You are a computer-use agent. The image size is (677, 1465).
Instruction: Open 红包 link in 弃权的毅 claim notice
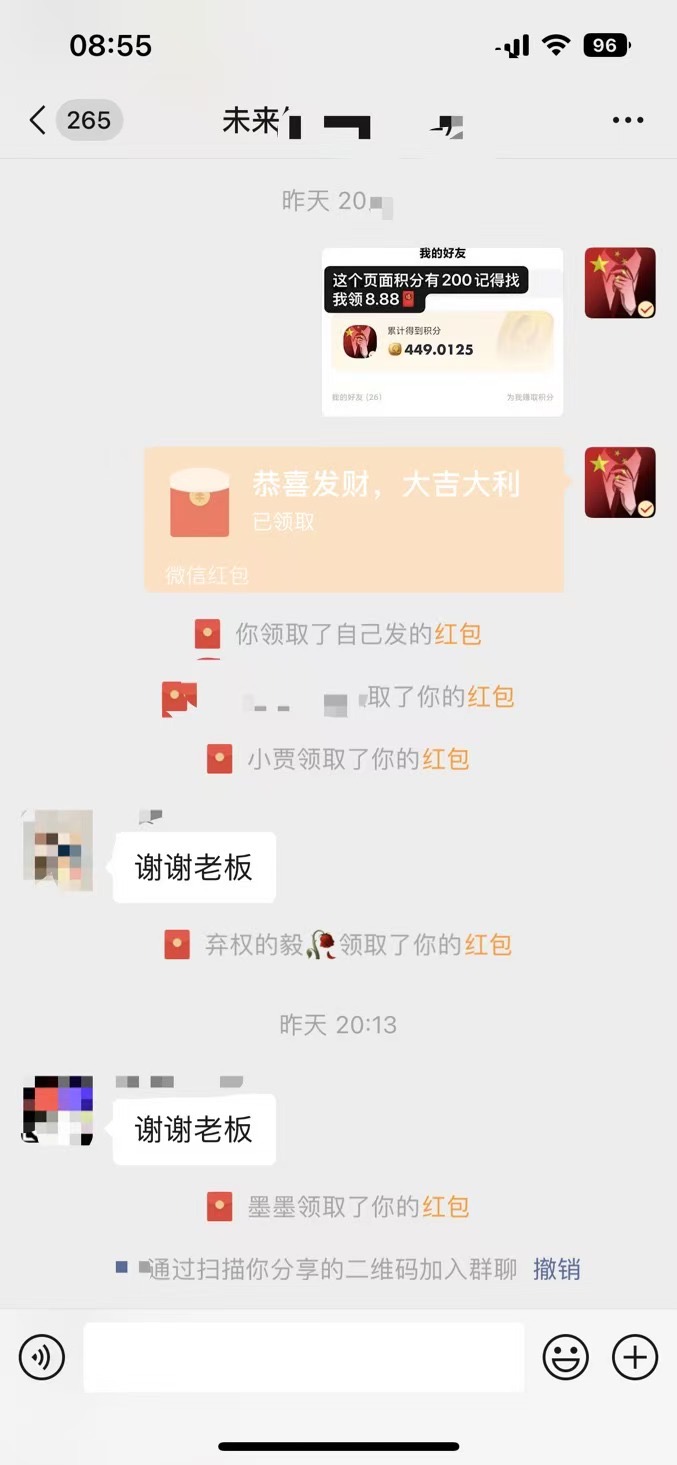(488, 944)
